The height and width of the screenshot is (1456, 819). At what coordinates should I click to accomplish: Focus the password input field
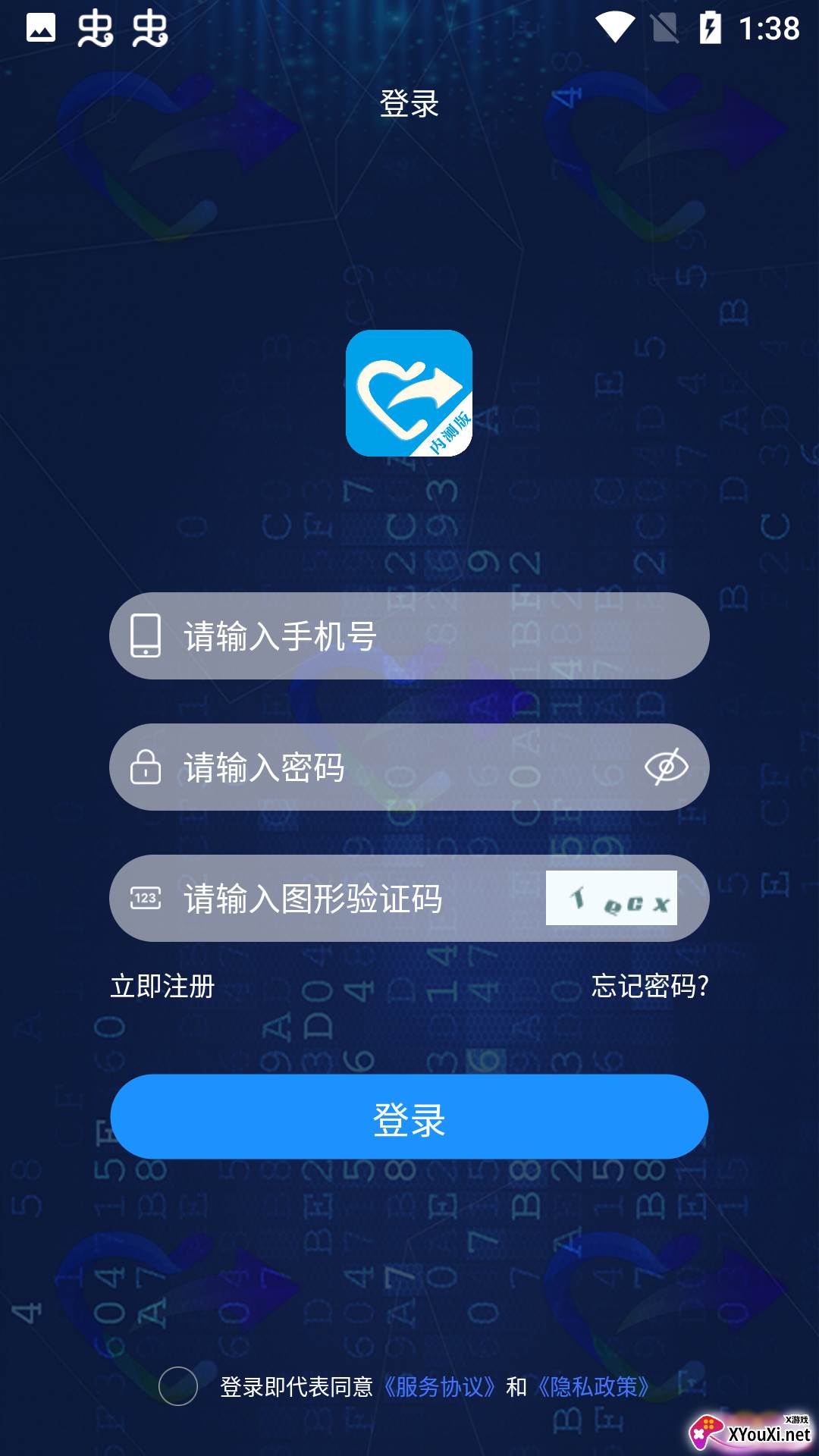[x=409, y=767]
